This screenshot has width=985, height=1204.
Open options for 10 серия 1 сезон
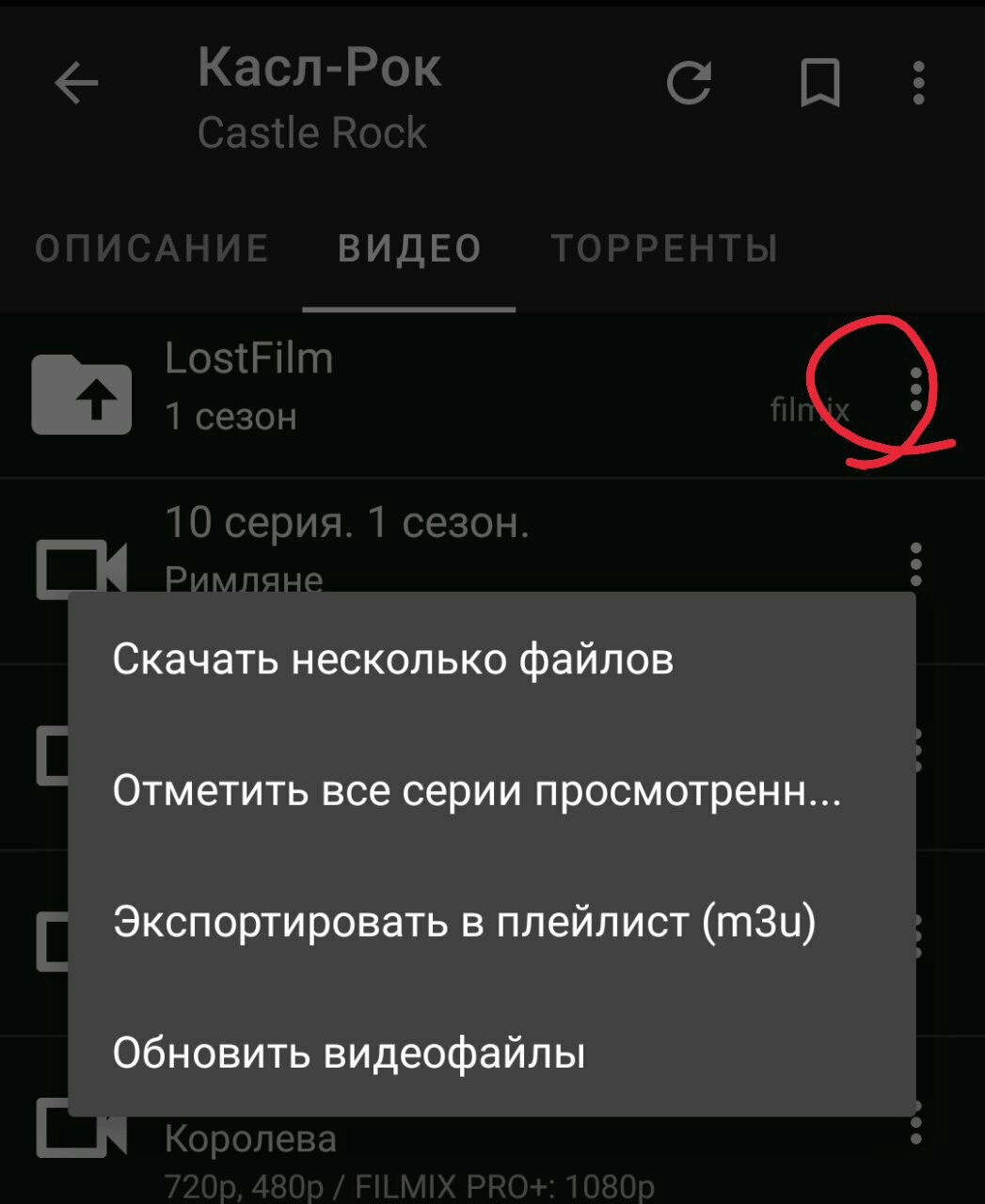[916, 564]
